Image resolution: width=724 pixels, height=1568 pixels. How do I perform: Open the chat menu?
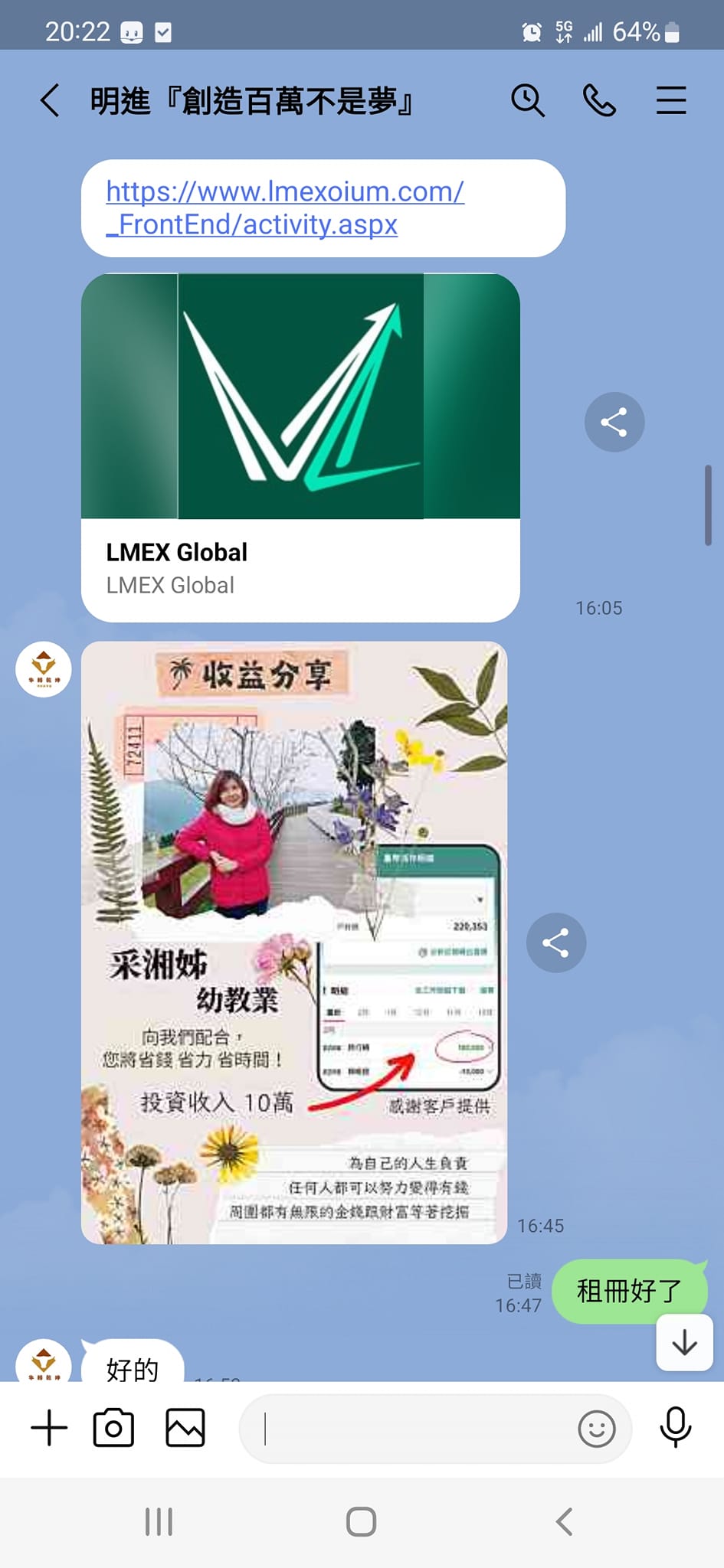click(x=670, y=100)
